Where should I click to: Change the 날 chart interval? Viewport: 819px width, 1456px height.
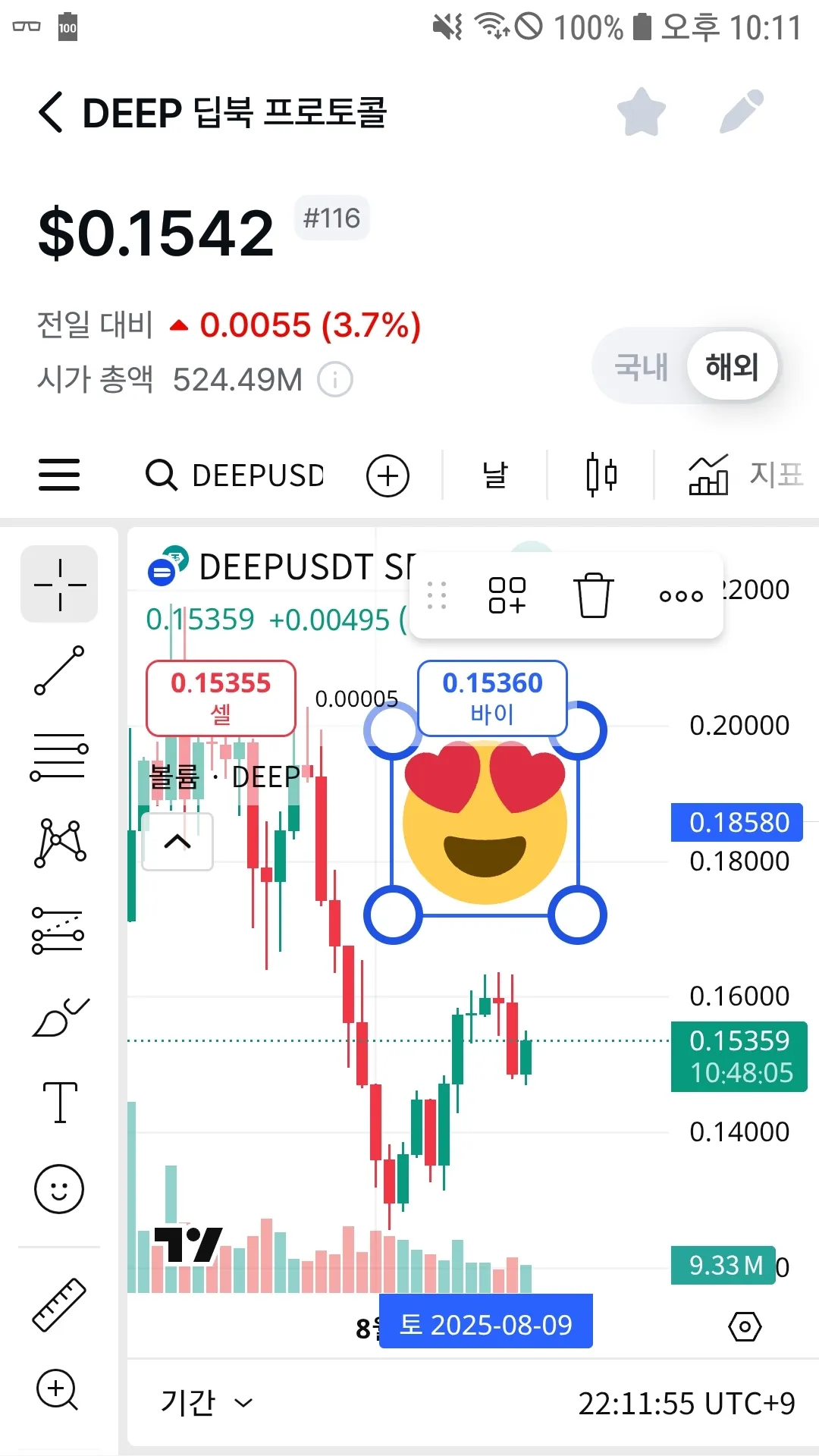(x=494, y=475)
